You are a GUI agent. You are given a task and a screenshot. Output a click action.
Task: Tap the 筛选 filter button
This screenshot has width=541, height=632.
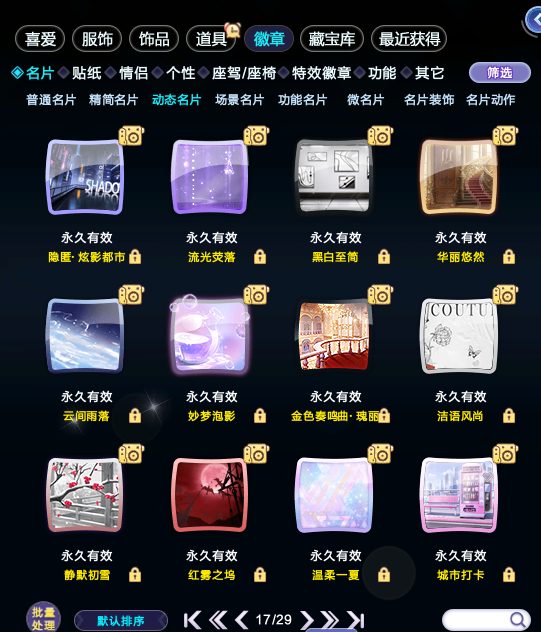500,73
